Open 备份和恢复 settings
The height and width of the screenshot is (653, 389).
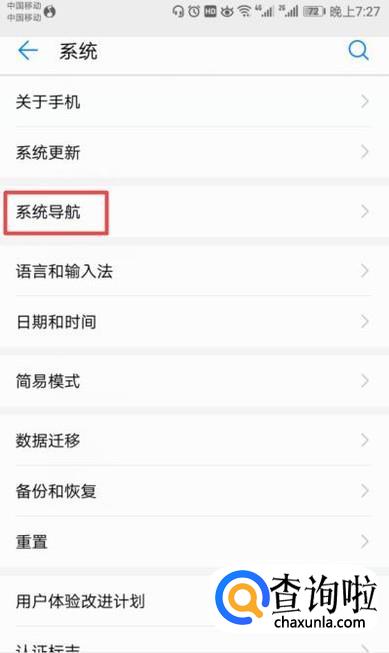[x=194, y=491]
